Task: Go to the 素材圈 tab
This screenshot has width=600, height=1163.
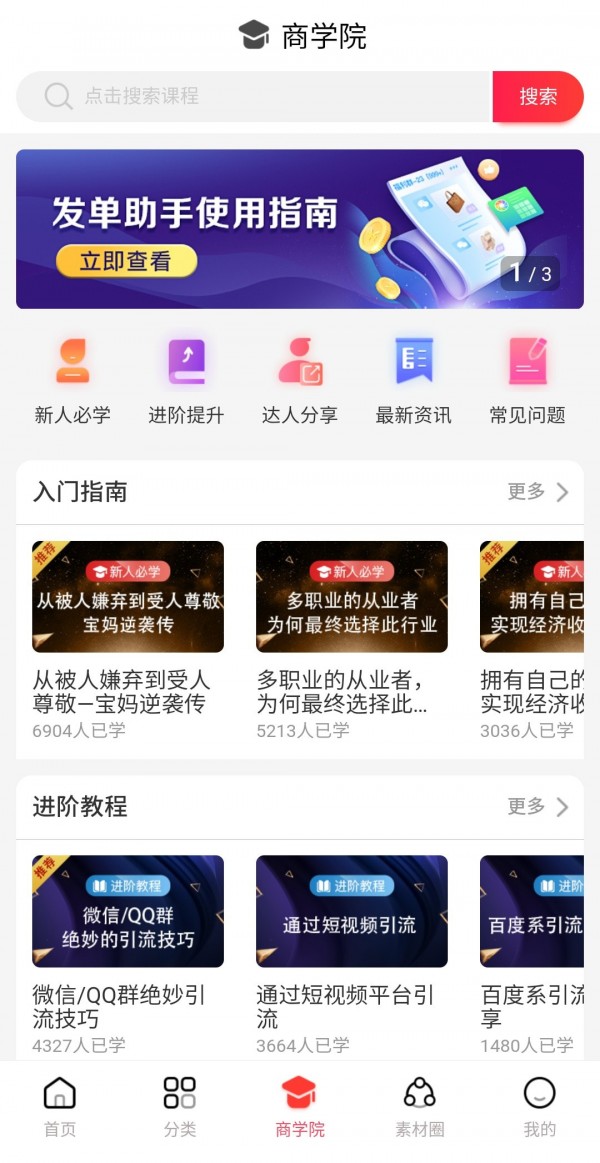Action: pos(419,1108)
